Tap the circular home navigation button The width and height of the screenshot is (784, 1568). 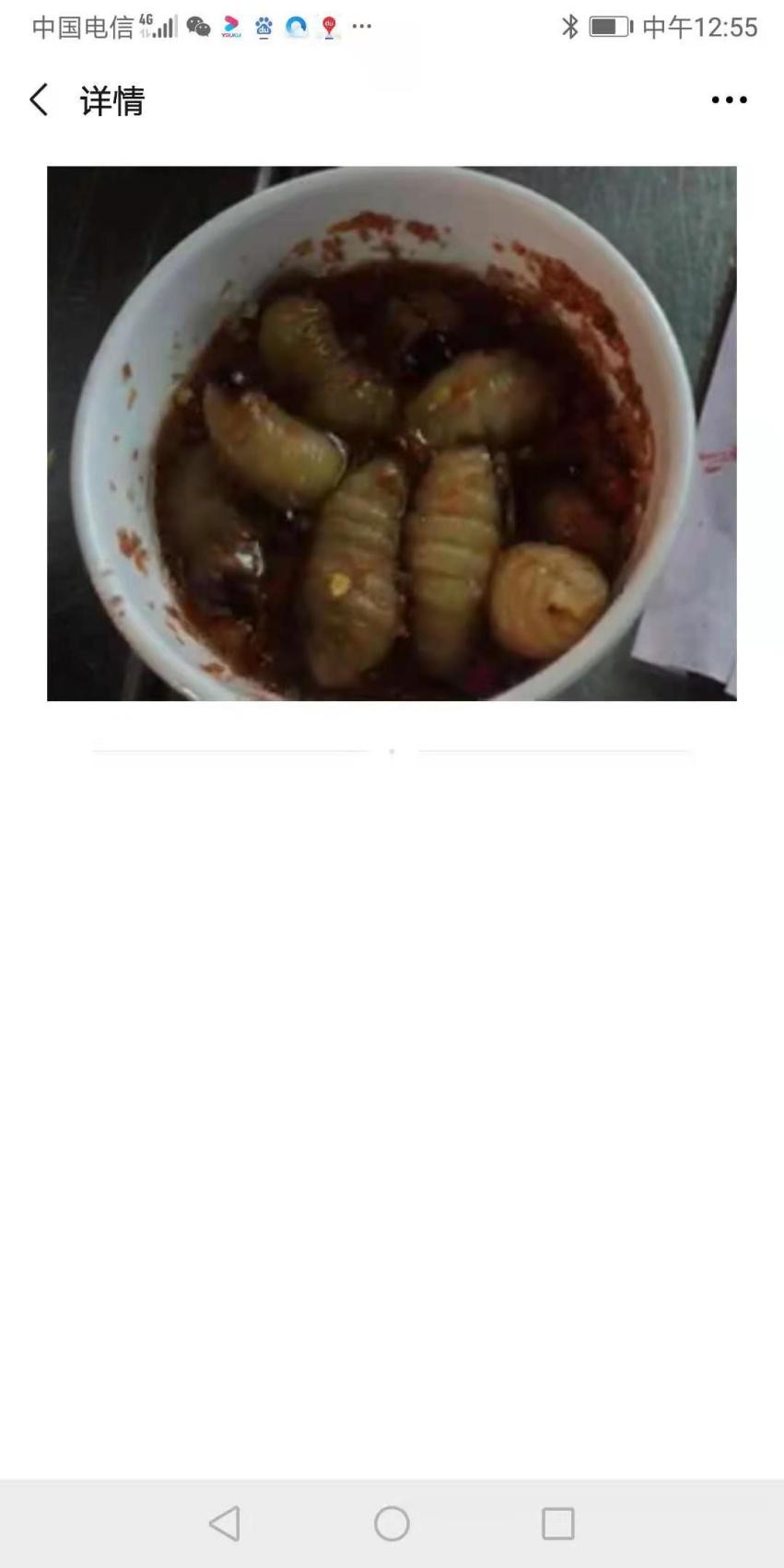pos(392,1524)
